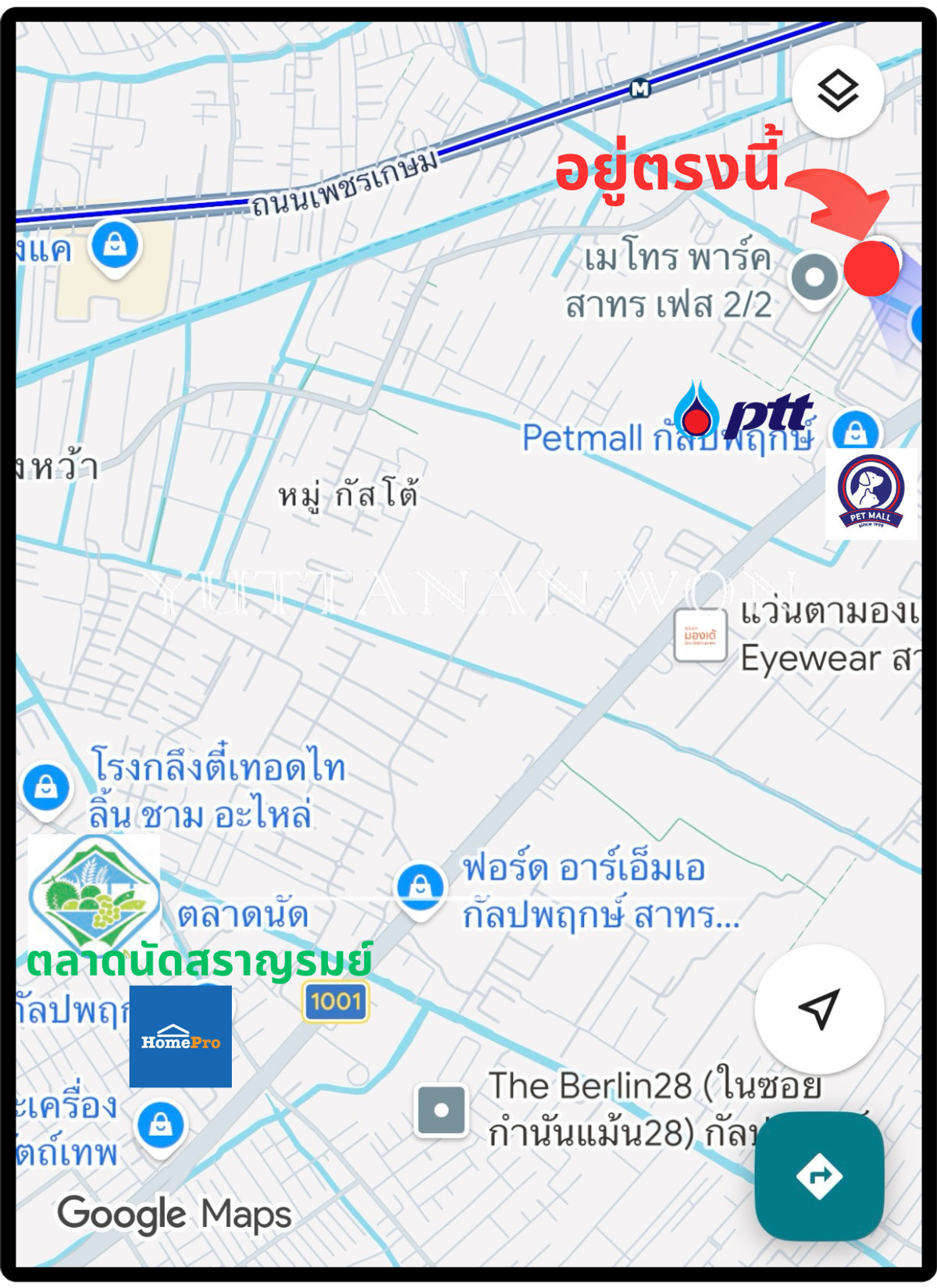Click the my-location compass arrow button
This screenshot has width=937, height=1288.
pyautogui.click(x=819, y=1008)
